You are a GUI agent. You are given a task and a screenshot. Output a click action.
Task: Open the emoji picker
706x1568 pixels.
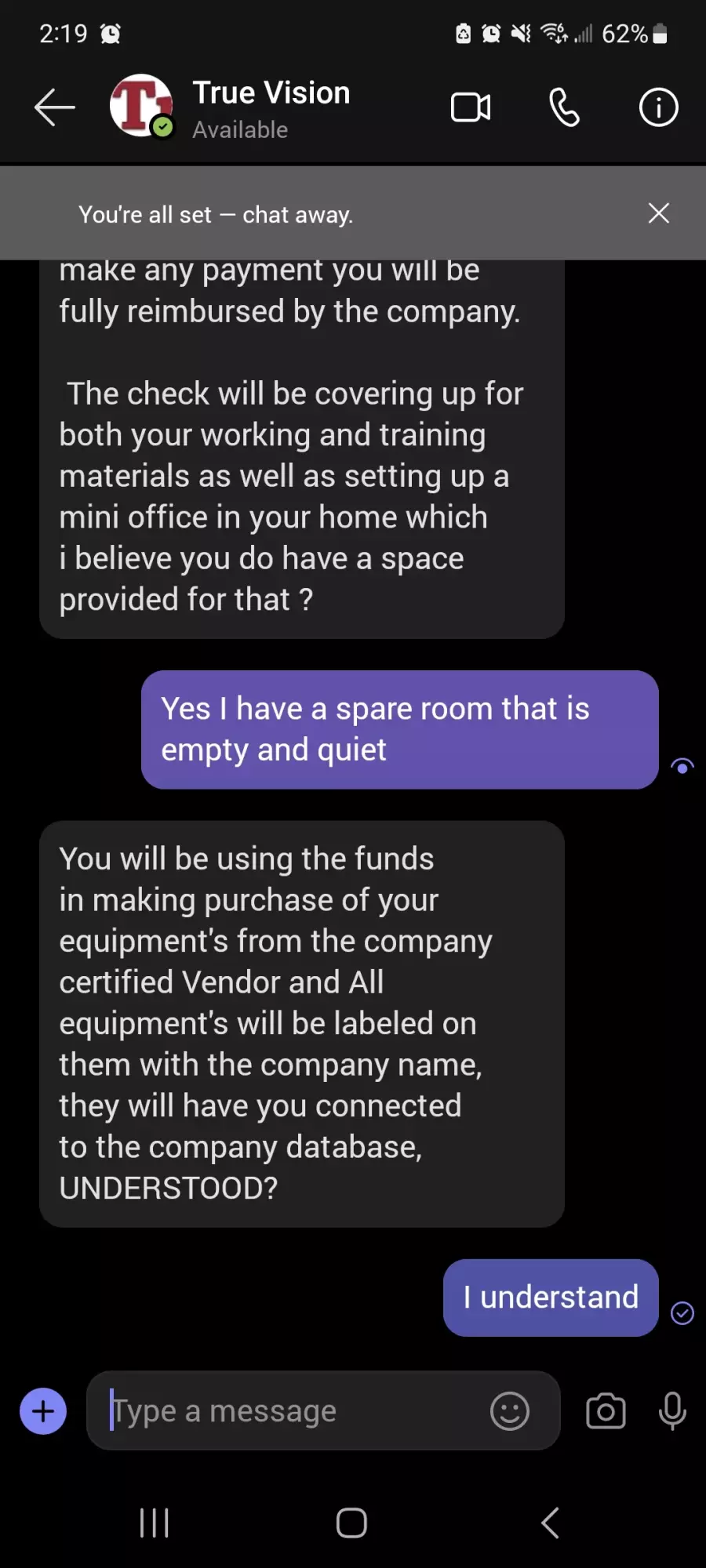coord(510,1411)
